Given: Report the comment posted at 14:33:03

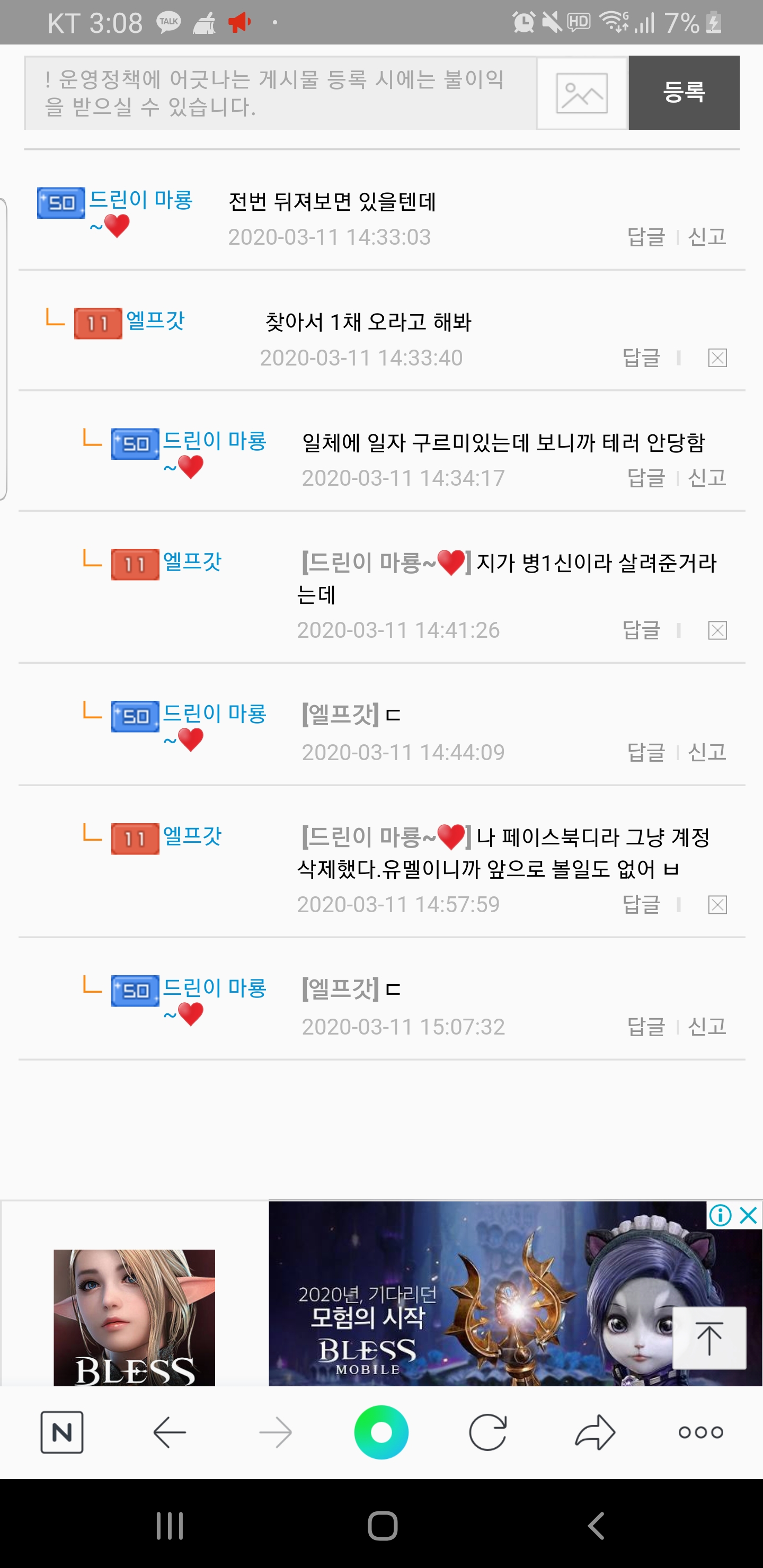Looking at the screenshot, I should (706, 237).
